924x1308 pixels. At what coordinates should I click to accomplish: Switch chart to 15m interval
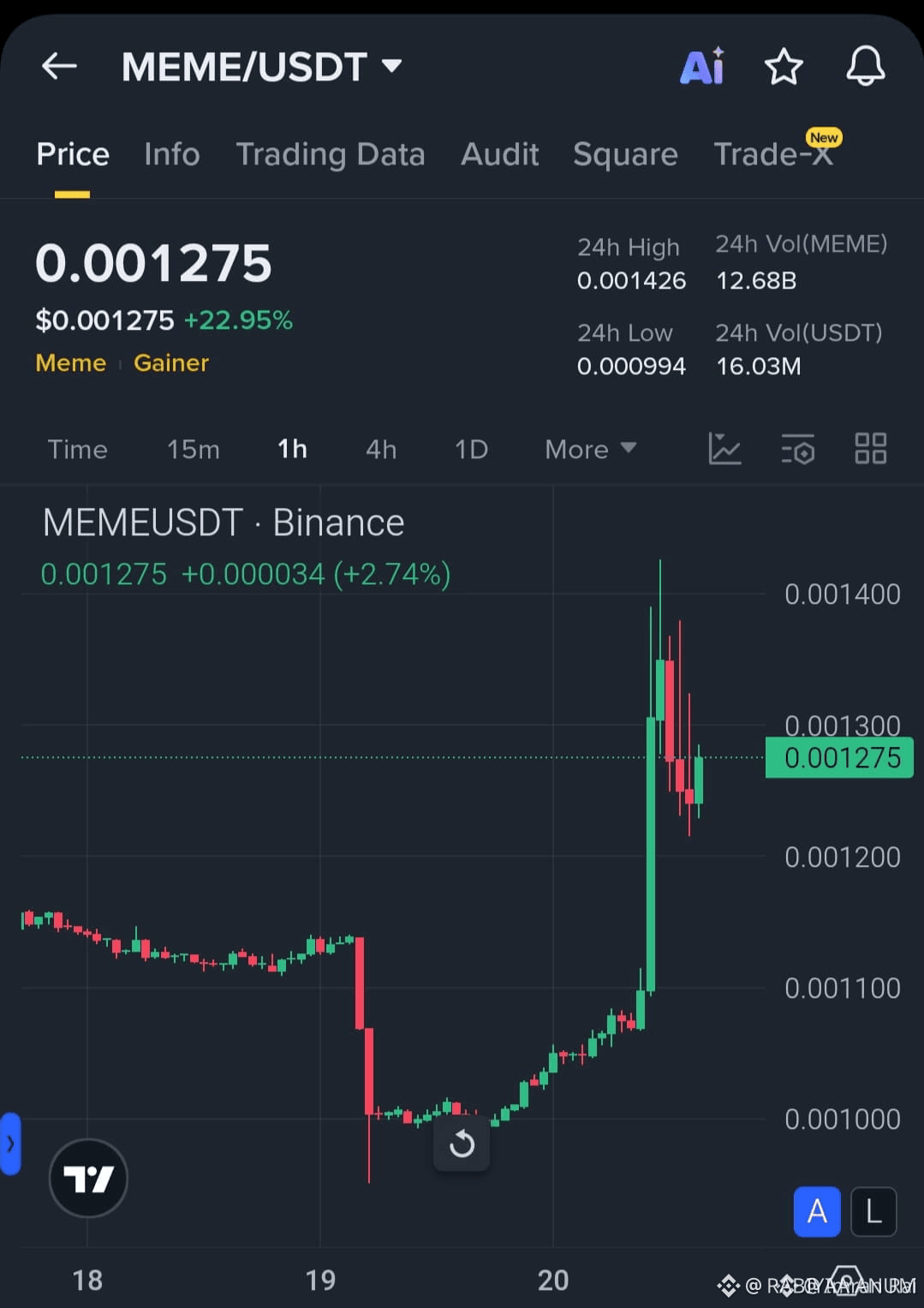tap(194, 449)
